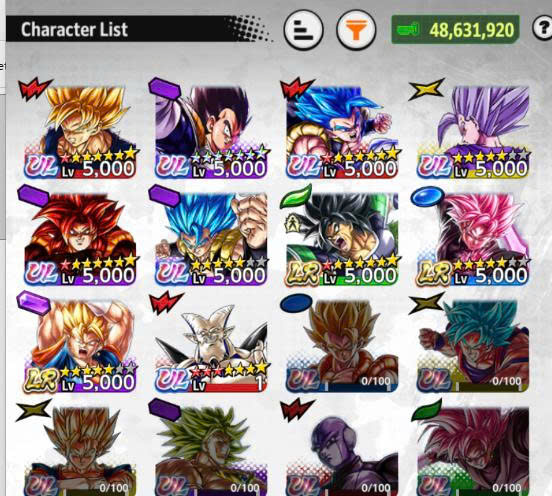This screenshot has width=552, height=496.
Task: Open the locked purple Hit character card
Action: pos(341,449)
